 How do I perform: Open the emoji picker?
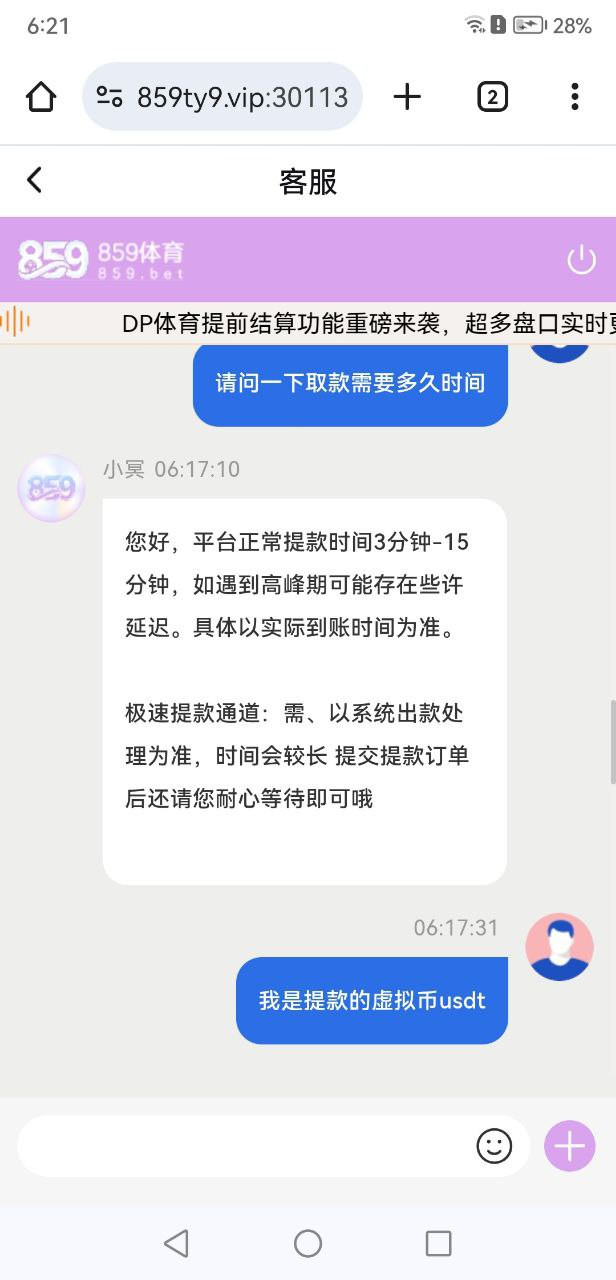(x=494, y=1146)
